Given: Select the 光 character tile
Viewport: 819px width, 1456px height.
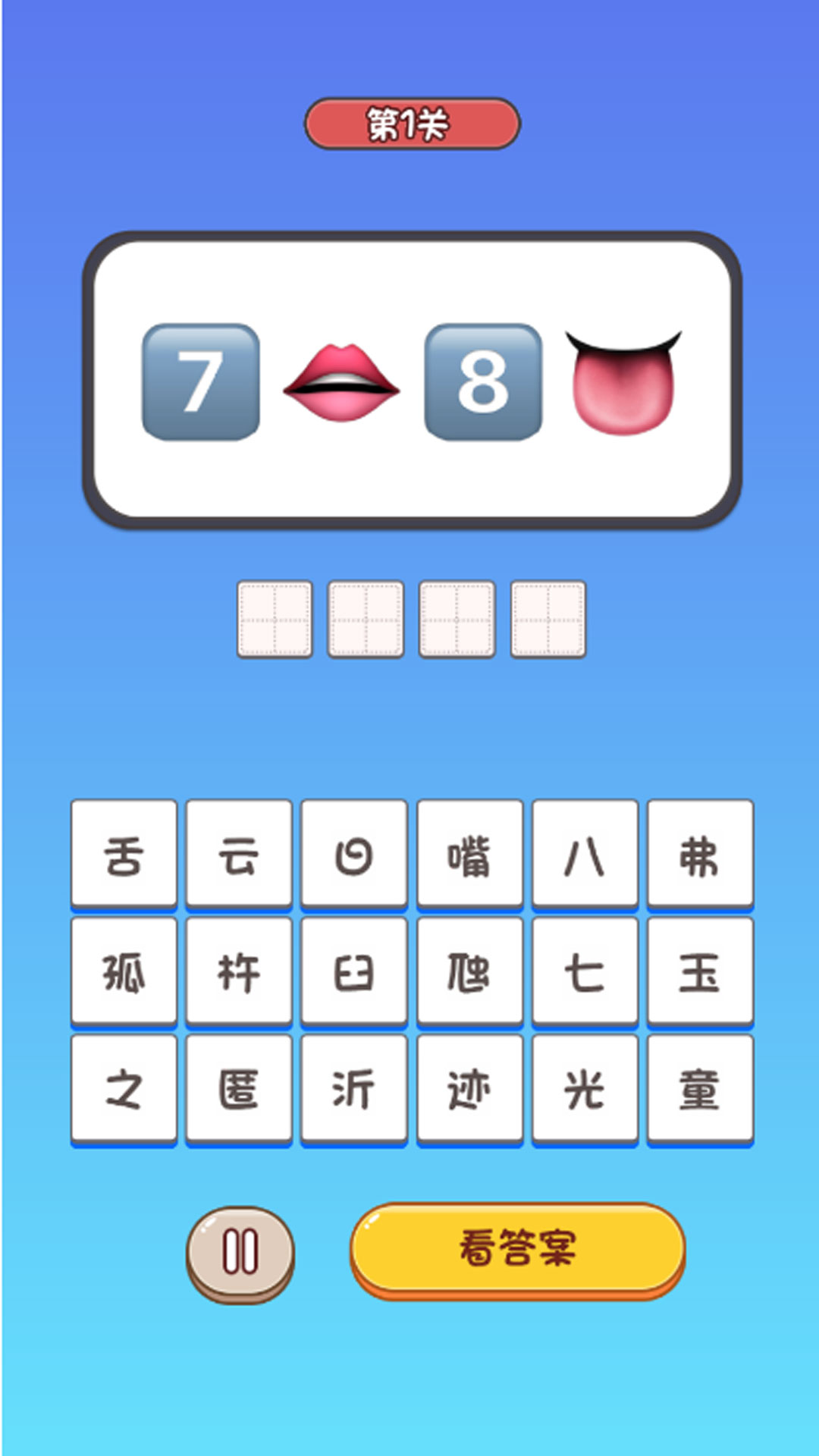Looking at the screenshot, I should tap(585, 1090).
